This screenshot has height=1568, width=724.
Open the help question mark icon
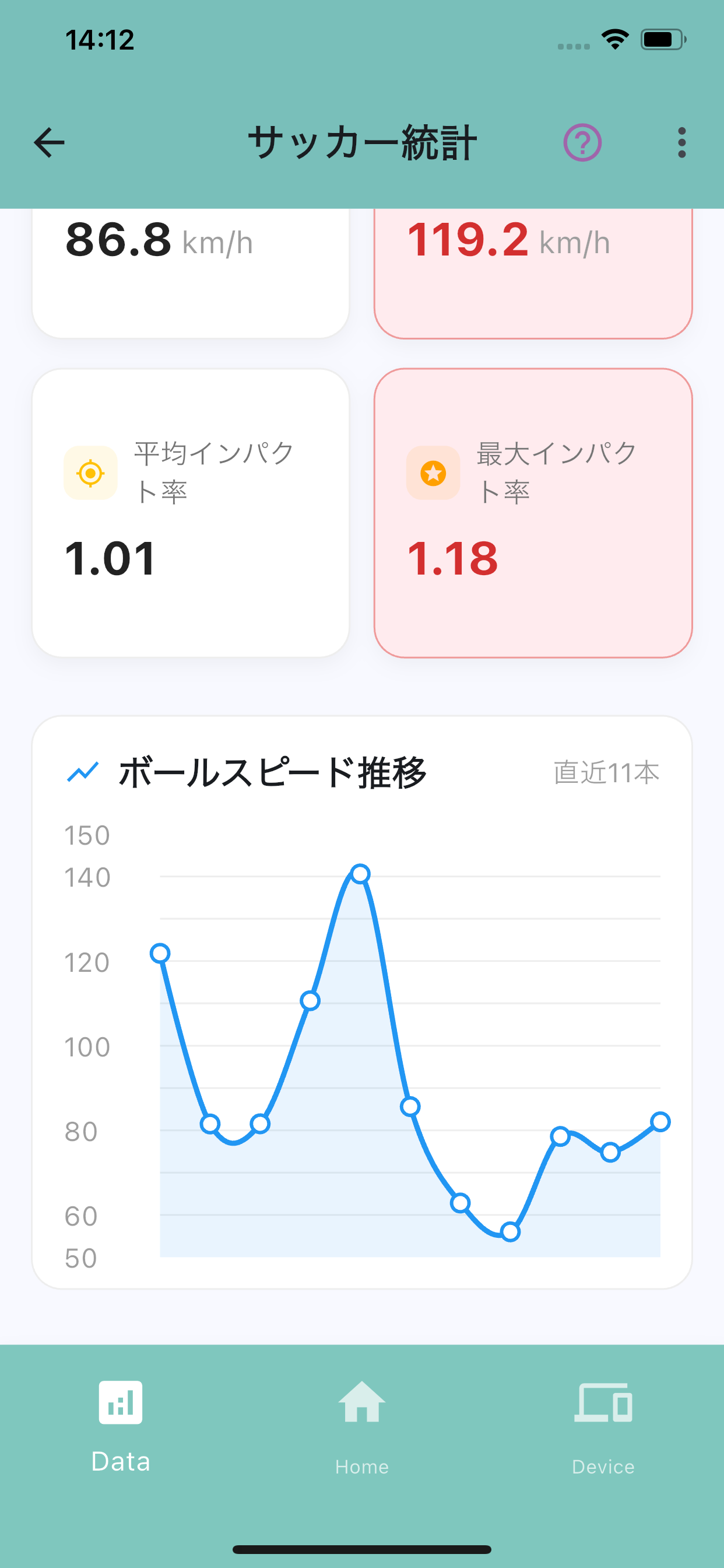(x=582, y=142)
